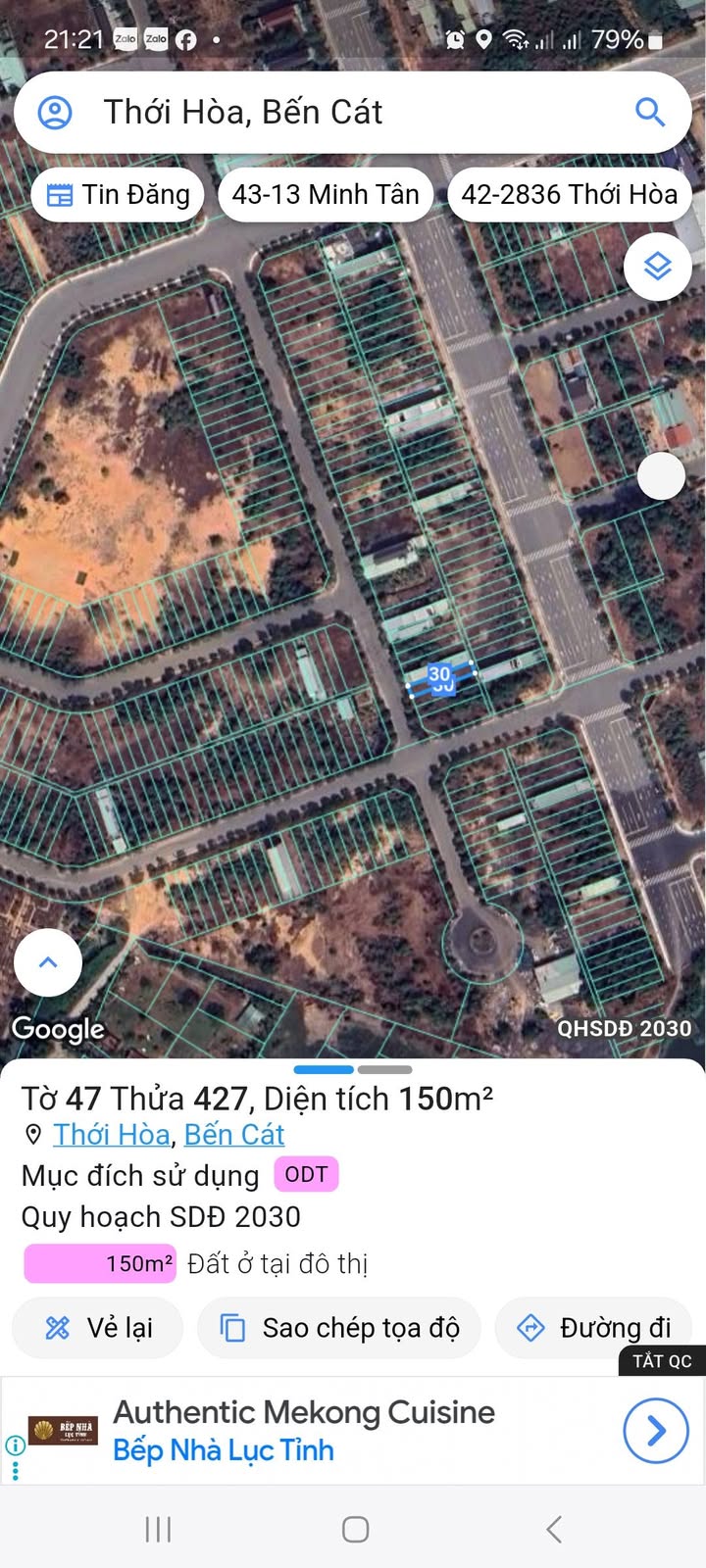Open the map layers button
706x1568 pixels.
pyautogui.click(x=657, y=267)
